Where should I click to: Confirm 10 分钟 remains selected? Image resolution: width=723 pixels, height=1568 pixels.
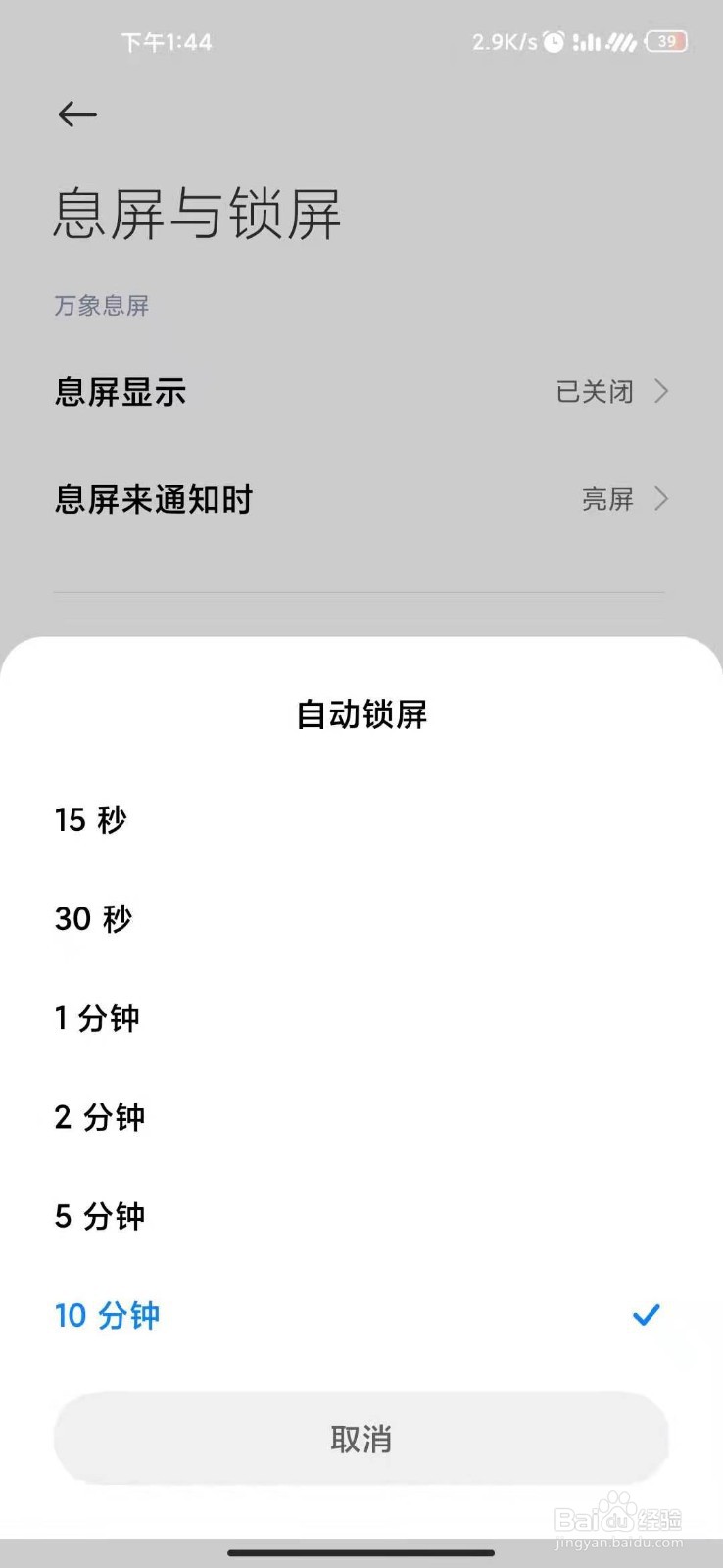point(108,1315)
